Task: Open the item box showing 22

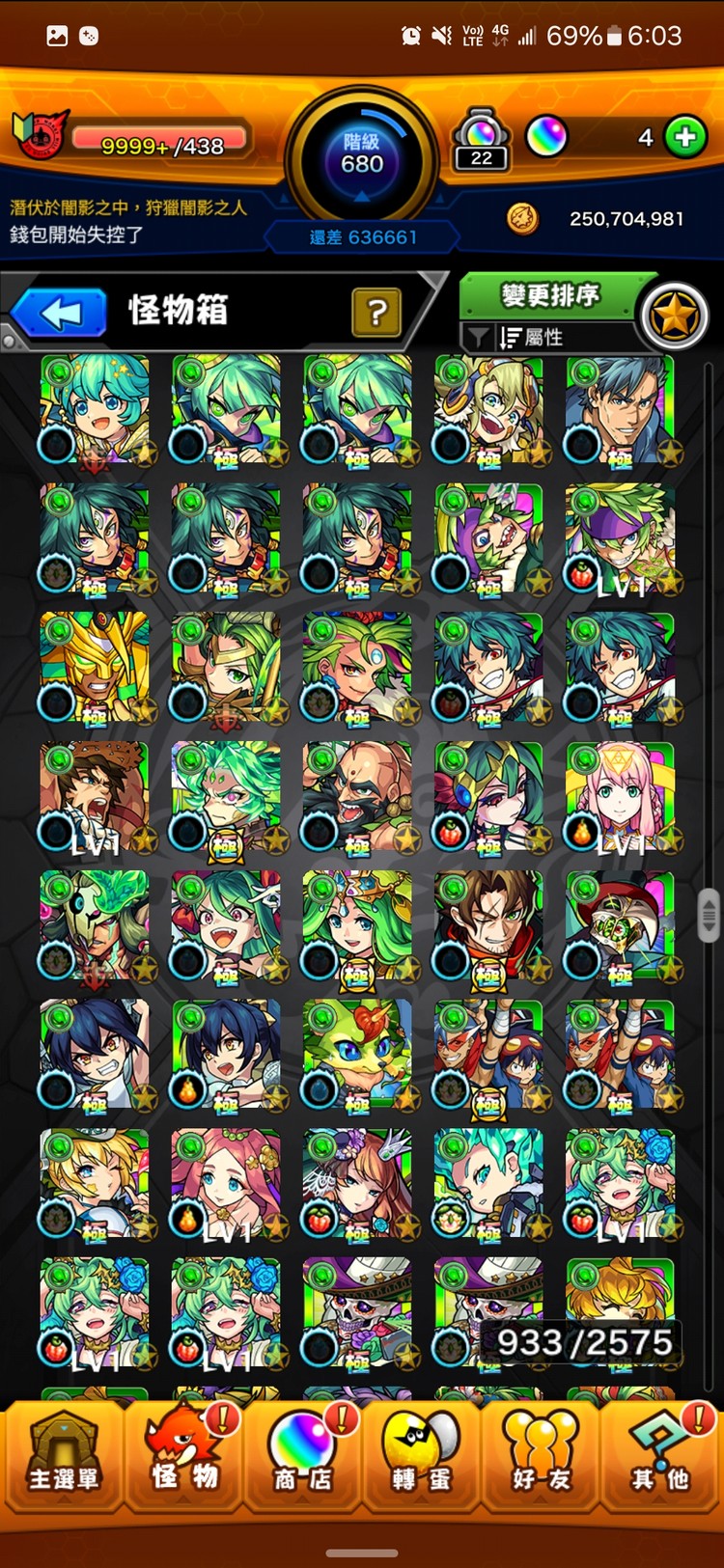Action: 481,140
